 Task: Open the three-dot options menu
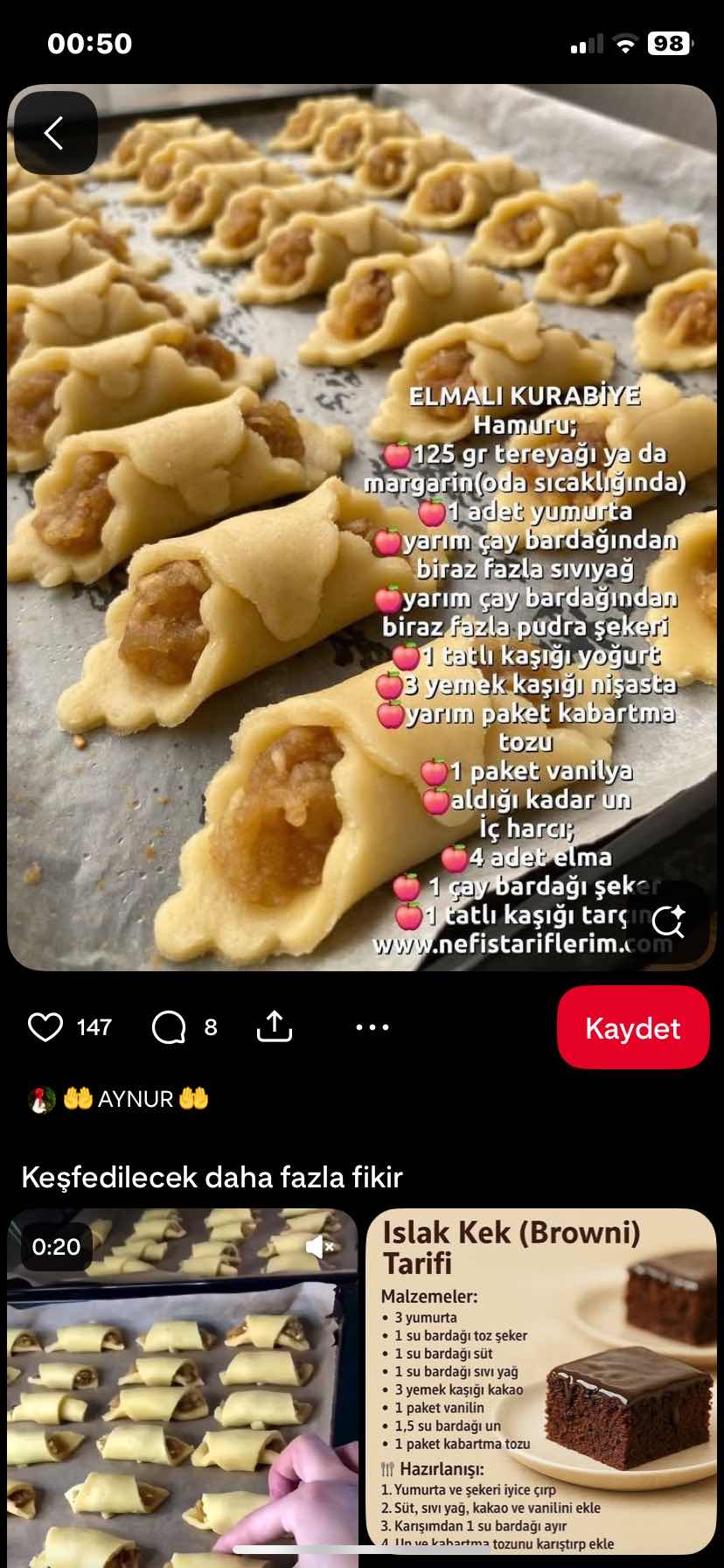372,1027
